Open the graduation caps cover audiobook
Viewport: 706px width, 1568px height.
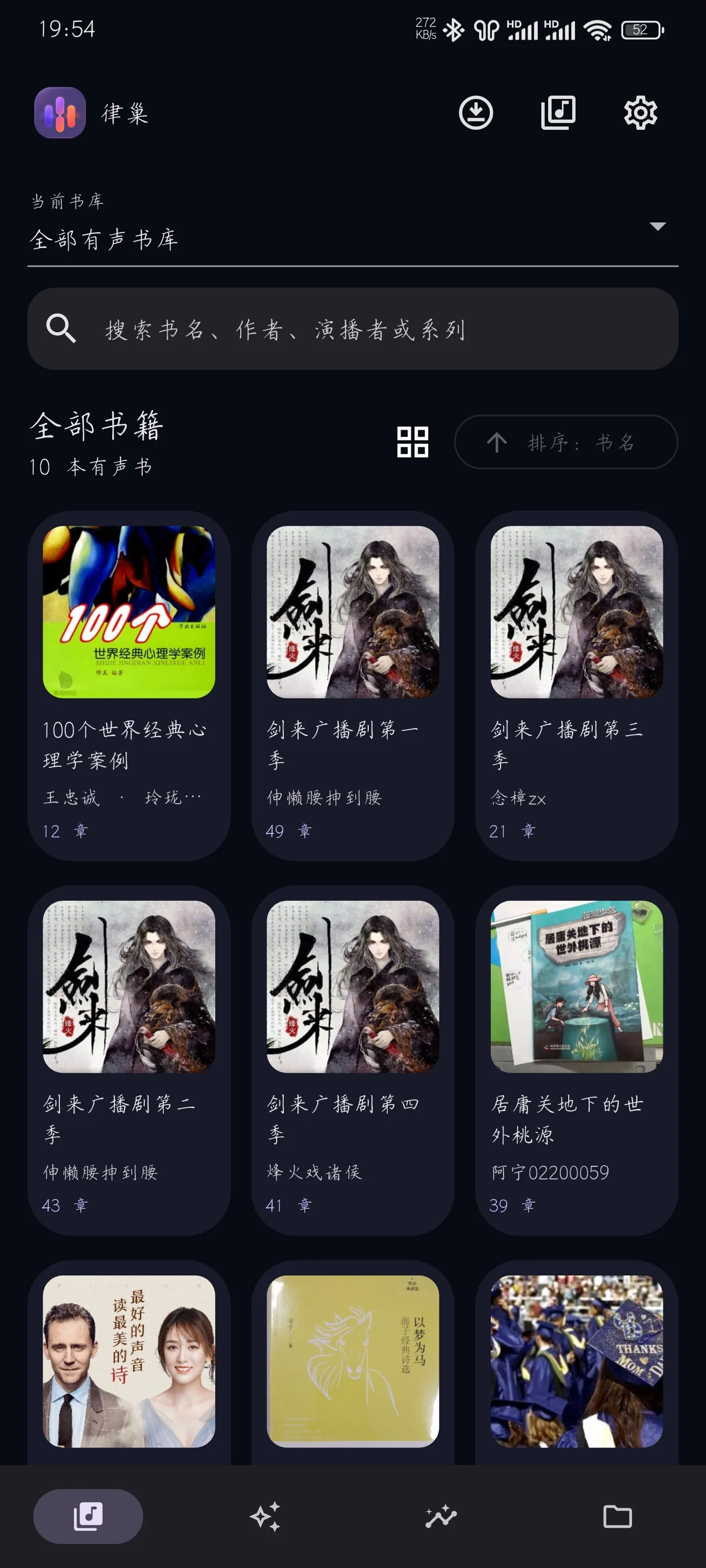[576, 1362]
